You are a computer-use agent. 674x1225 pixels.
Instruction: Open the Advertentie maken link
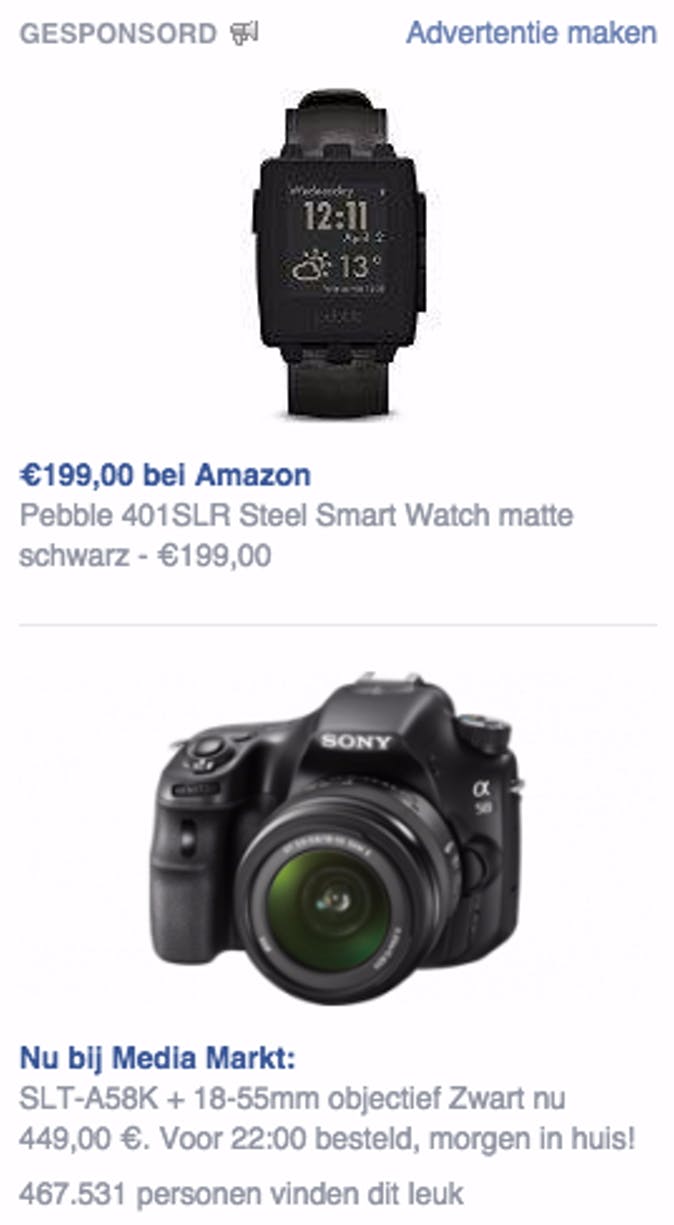pos(531,33)
